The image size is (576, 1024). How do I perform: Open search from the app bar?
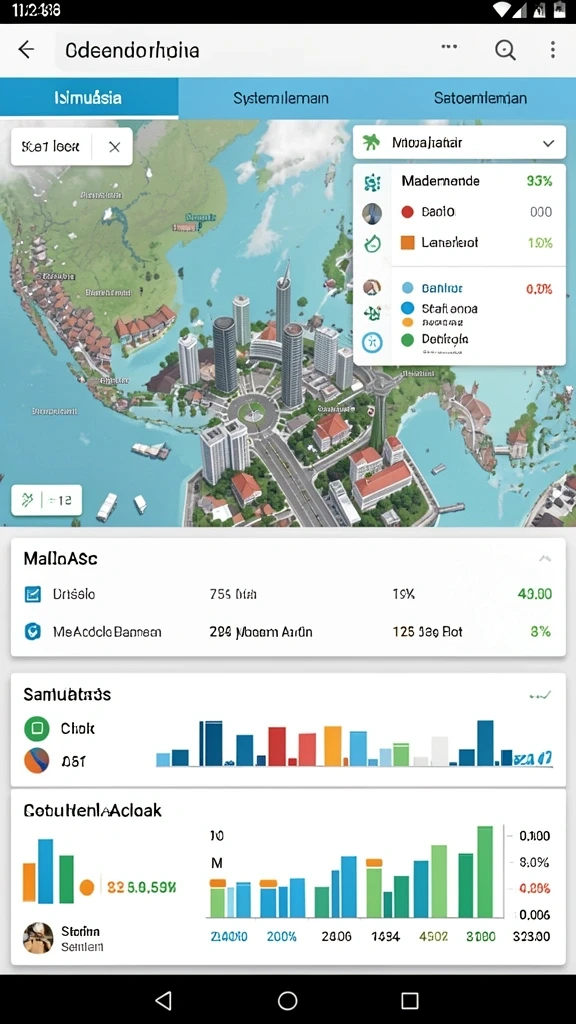click(x=505, y=50)
